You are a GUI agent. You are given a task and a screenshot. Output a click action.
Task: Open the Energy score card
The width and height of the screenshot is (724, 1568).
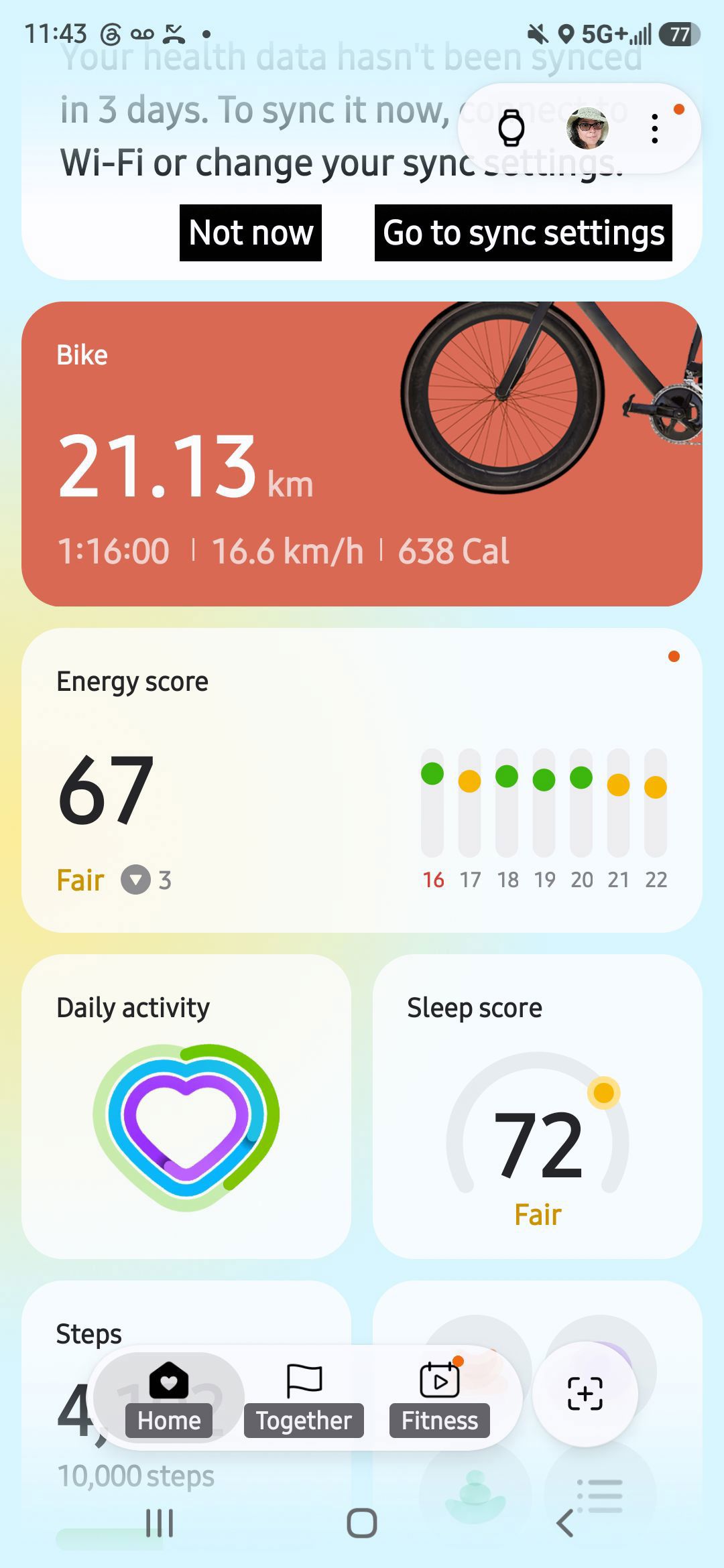tap(362, 780)
